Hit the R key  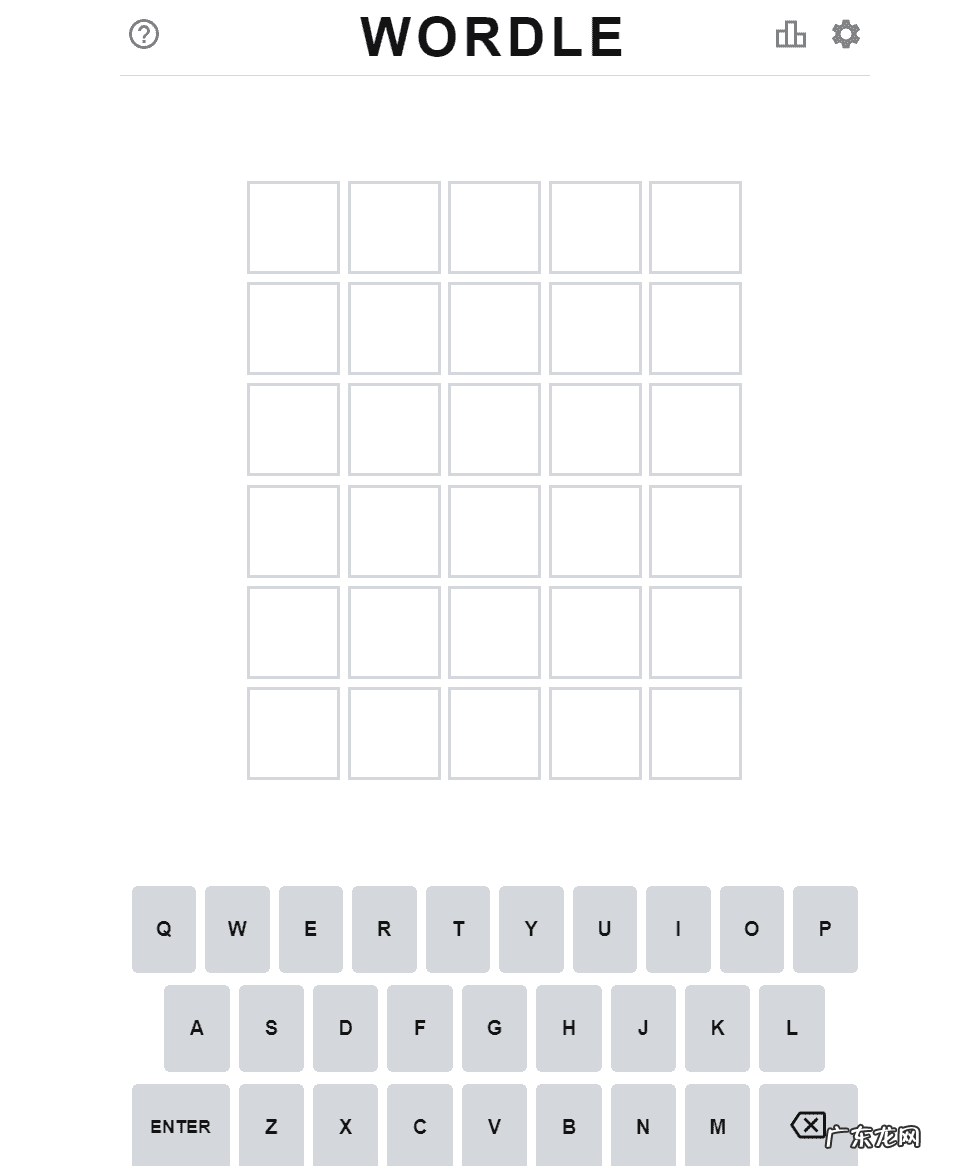point(384,929)
